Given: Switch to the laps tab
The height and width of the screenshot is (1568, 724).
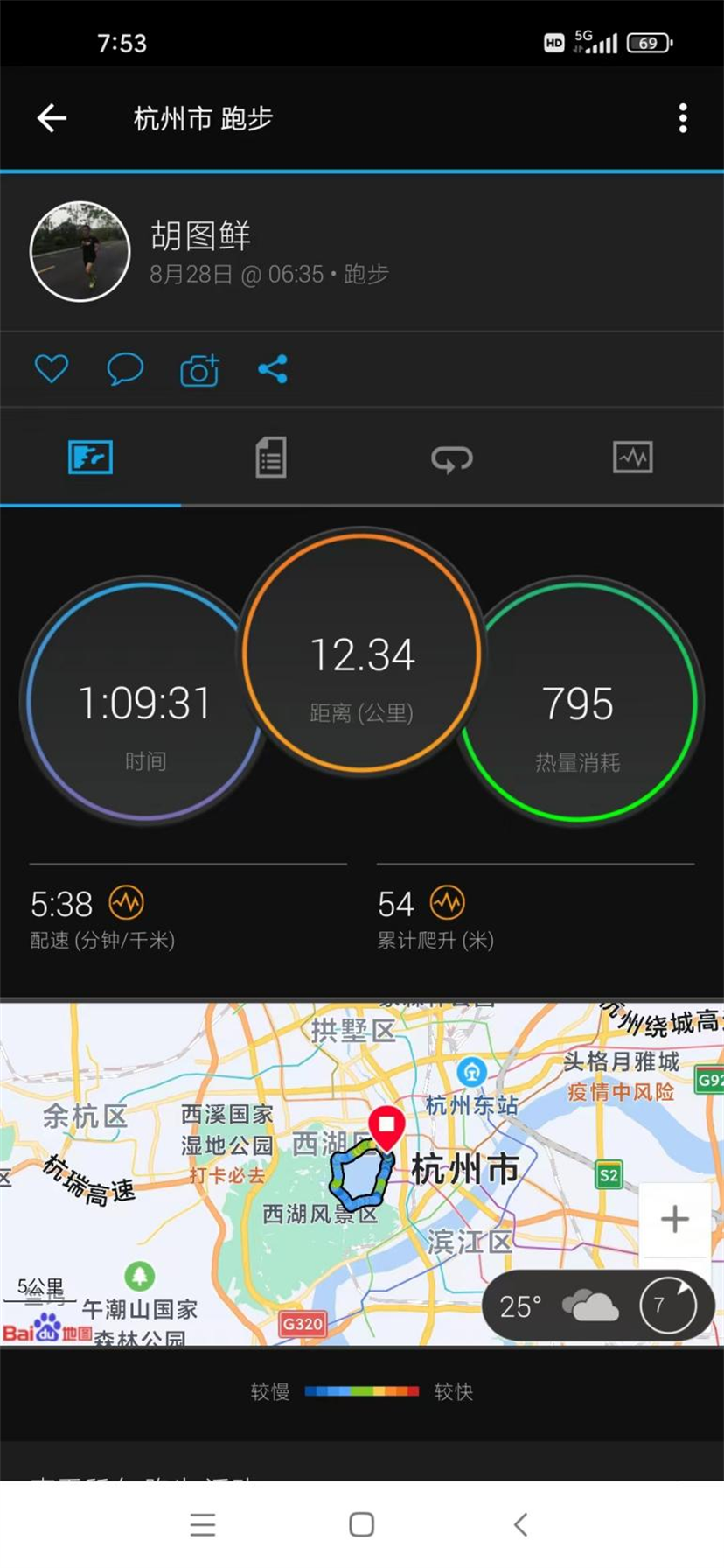Looking at the screenshot, I should (x=452, y=458).
